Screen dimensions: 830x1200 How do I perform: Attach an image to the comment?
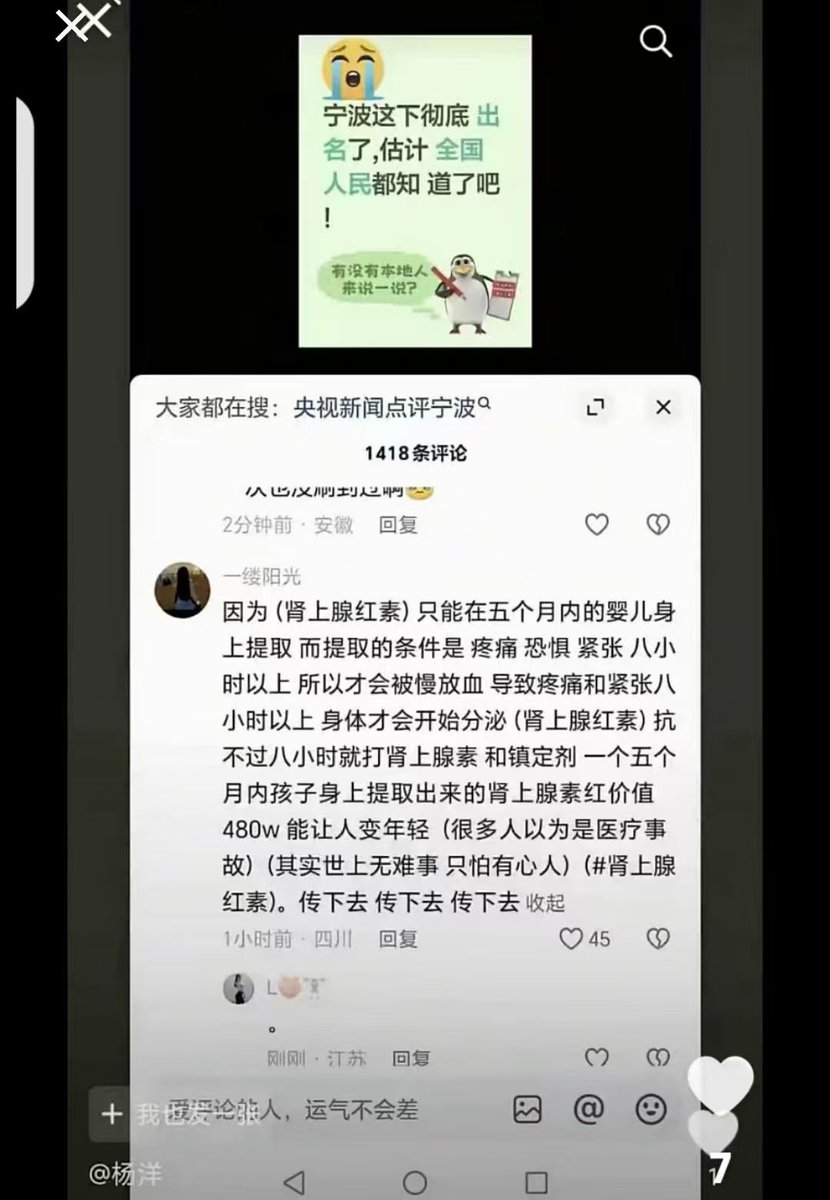point(528,1109)
